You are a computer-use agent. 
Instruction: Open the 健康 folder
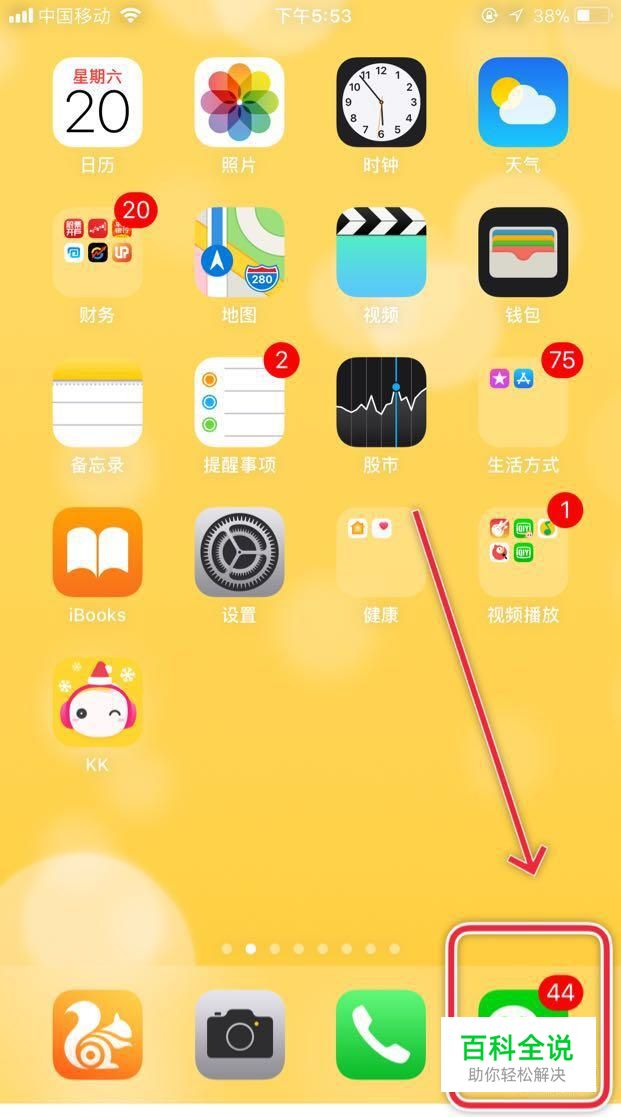tap(381, 552)
